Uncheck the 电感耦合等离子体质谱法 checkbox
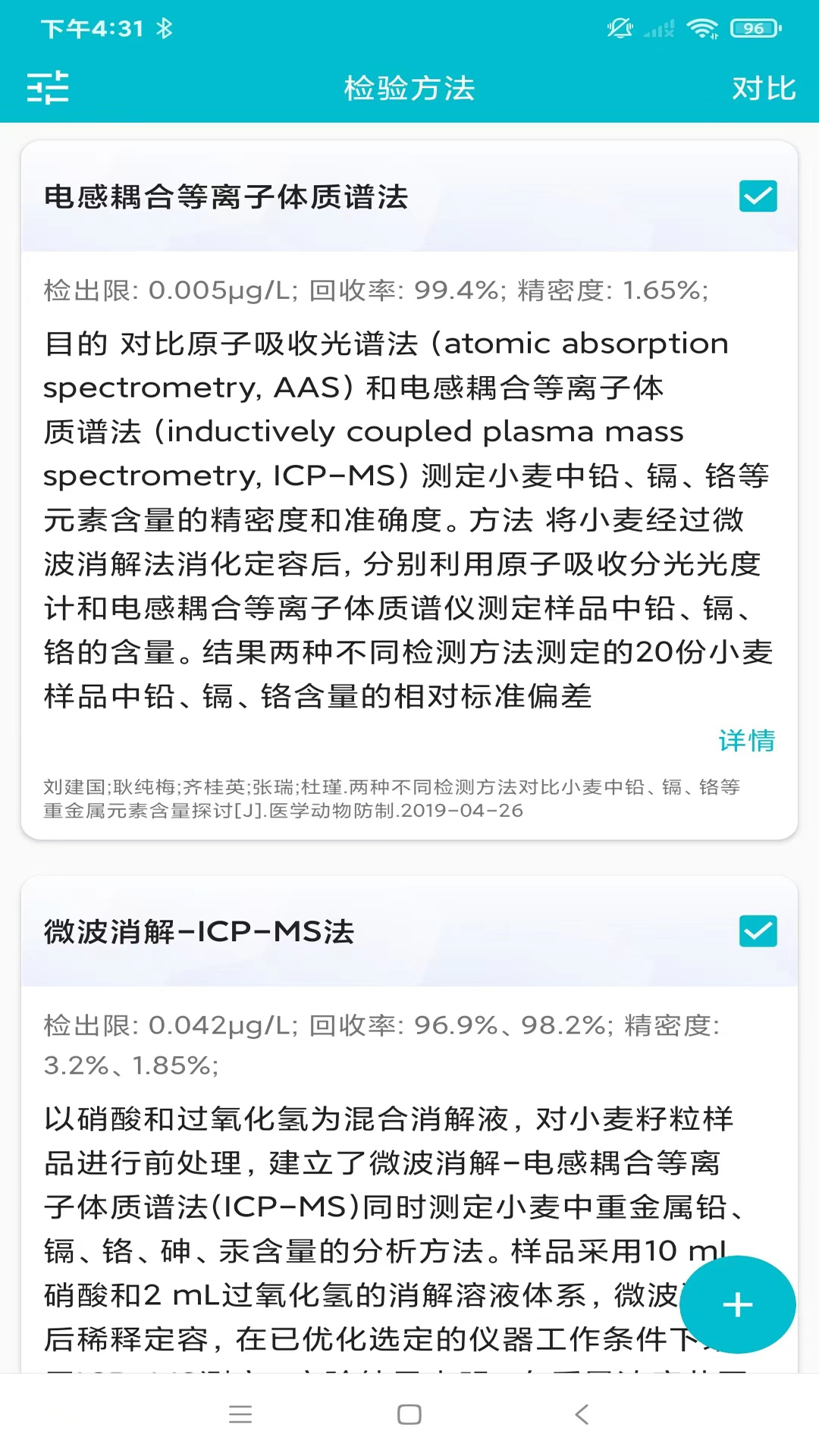This screenshot has height=1456, width=819. click(x=758, y=196)
